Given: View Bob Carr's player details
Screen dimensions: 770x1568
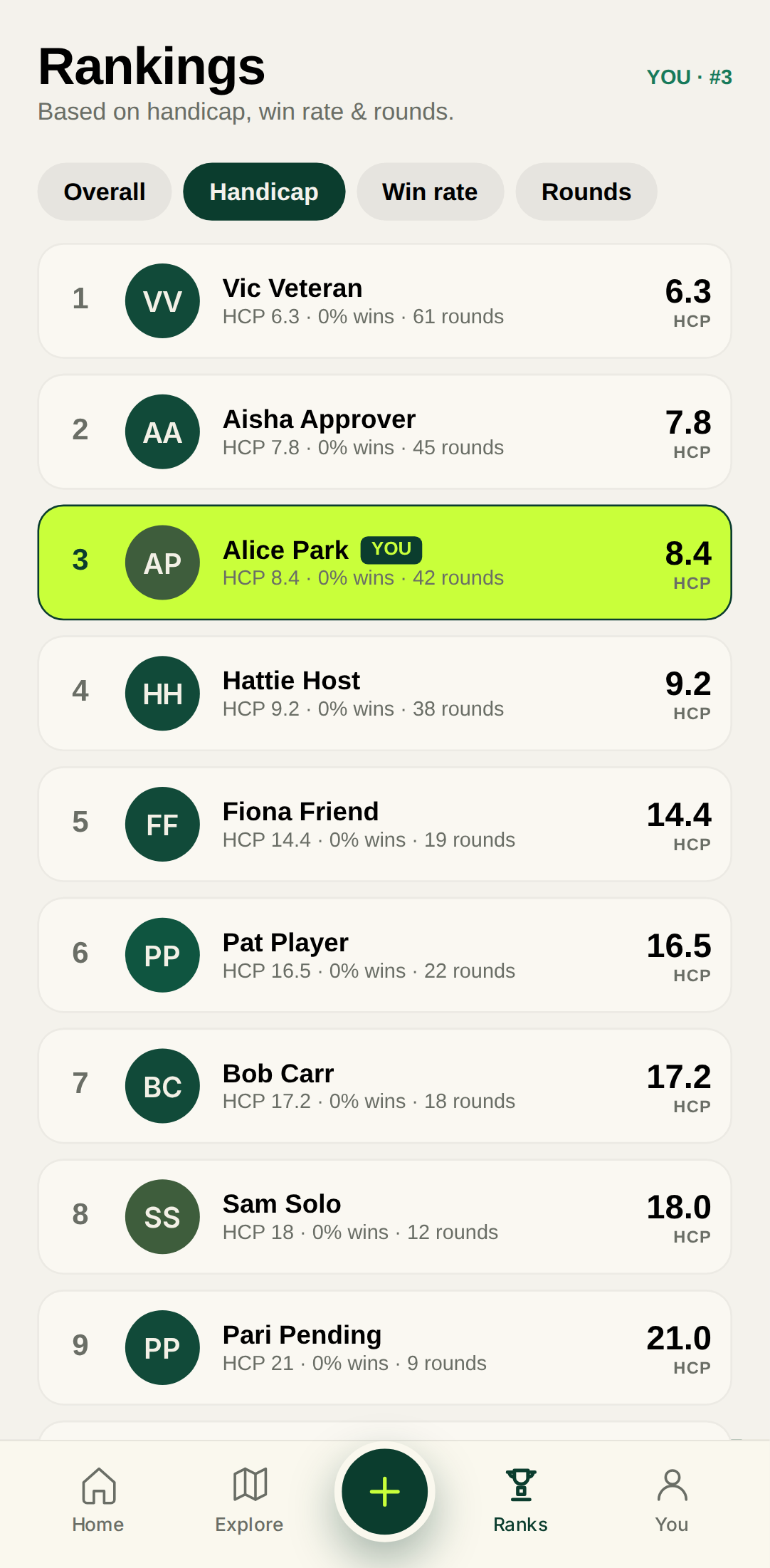Looking at the screenshot, I should pyautogui.click(x=384, y=1086).
